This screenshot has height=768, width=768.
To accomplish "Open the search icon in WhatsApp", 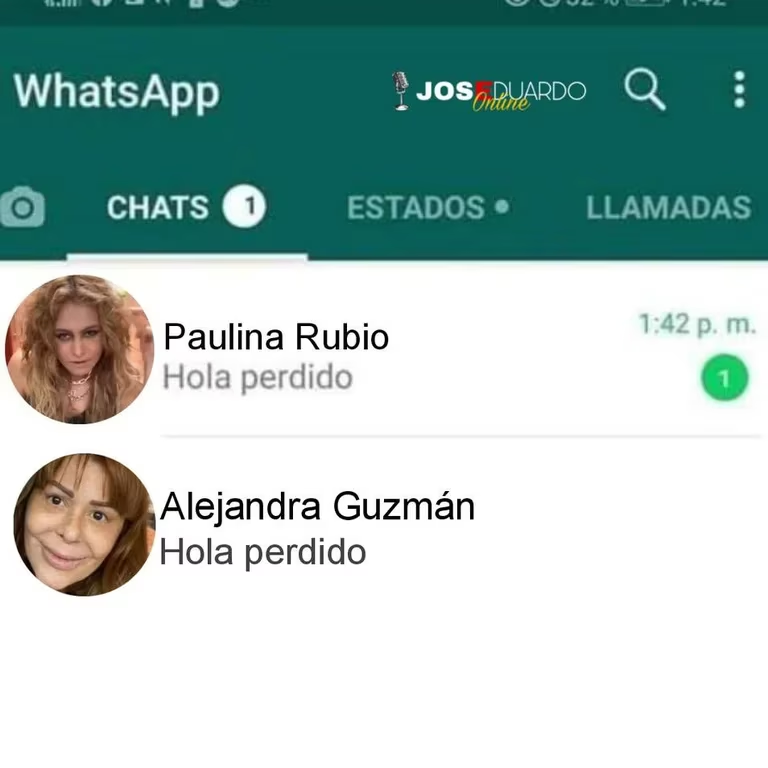I will [645, 91].
